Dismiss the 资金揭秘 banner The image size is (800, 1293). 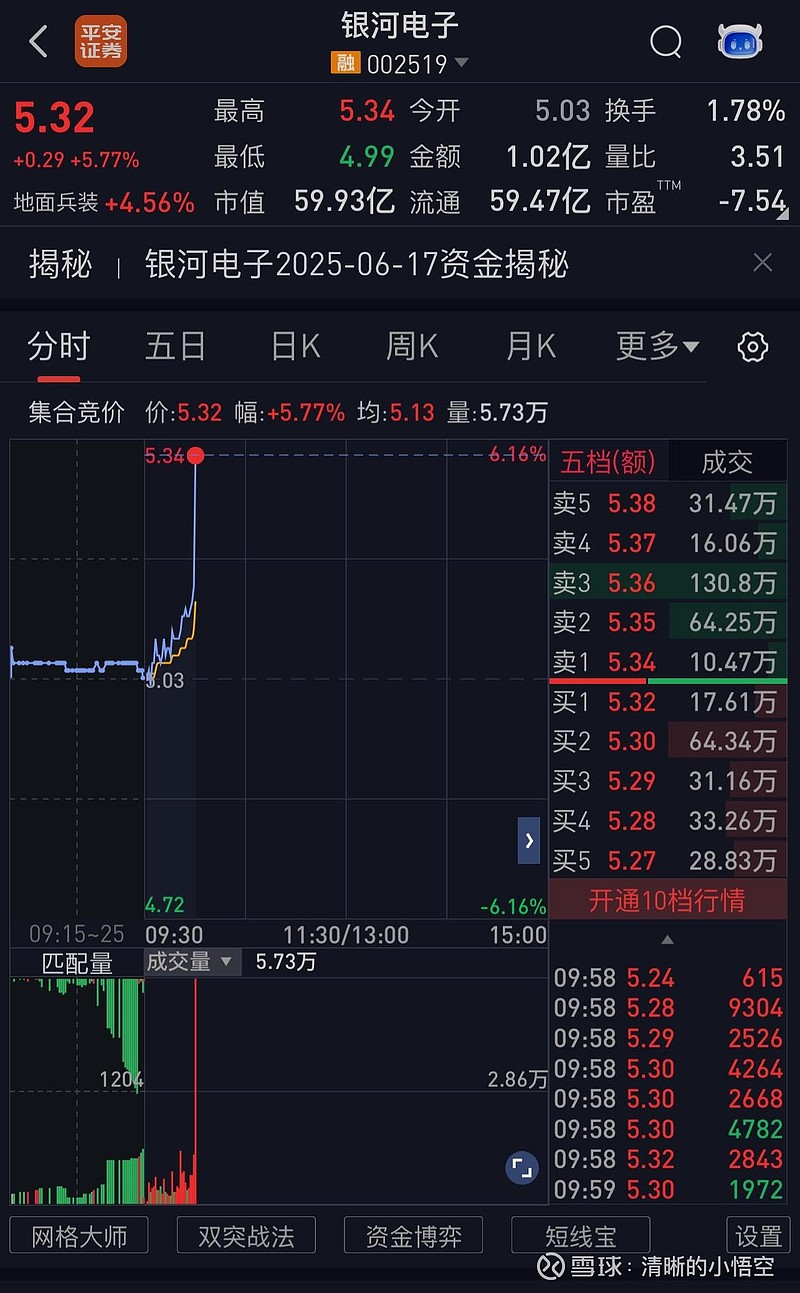point(762,263)
